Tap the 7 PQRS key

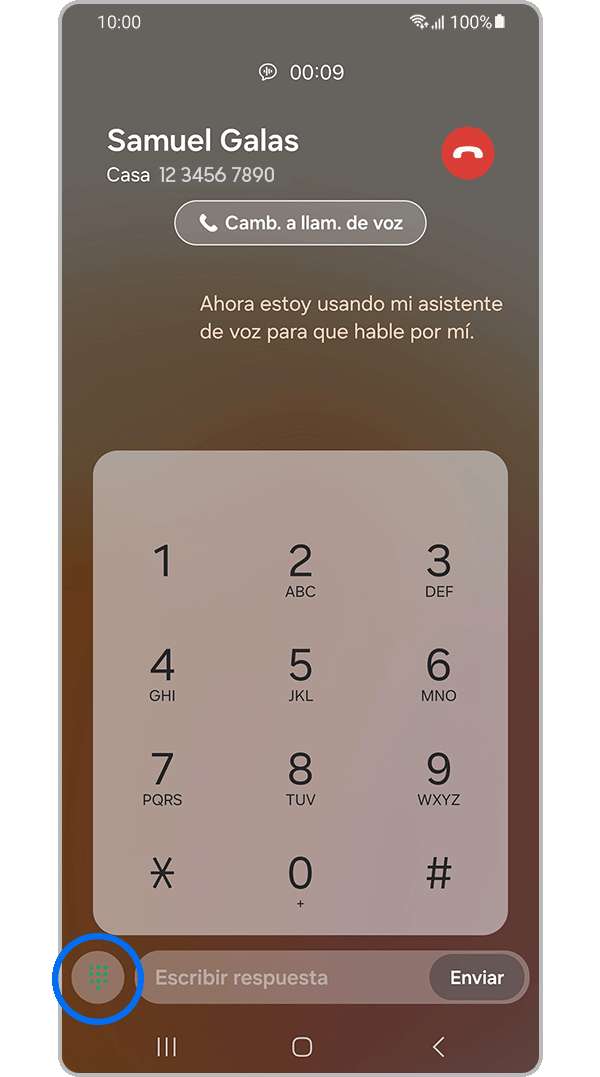point(162,777)
